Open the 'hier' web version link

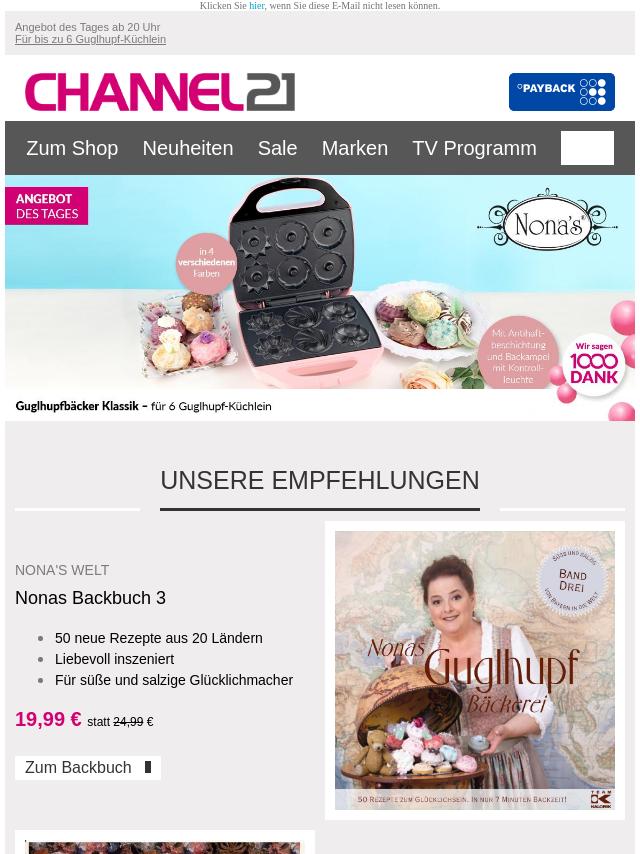click(256, 6)
